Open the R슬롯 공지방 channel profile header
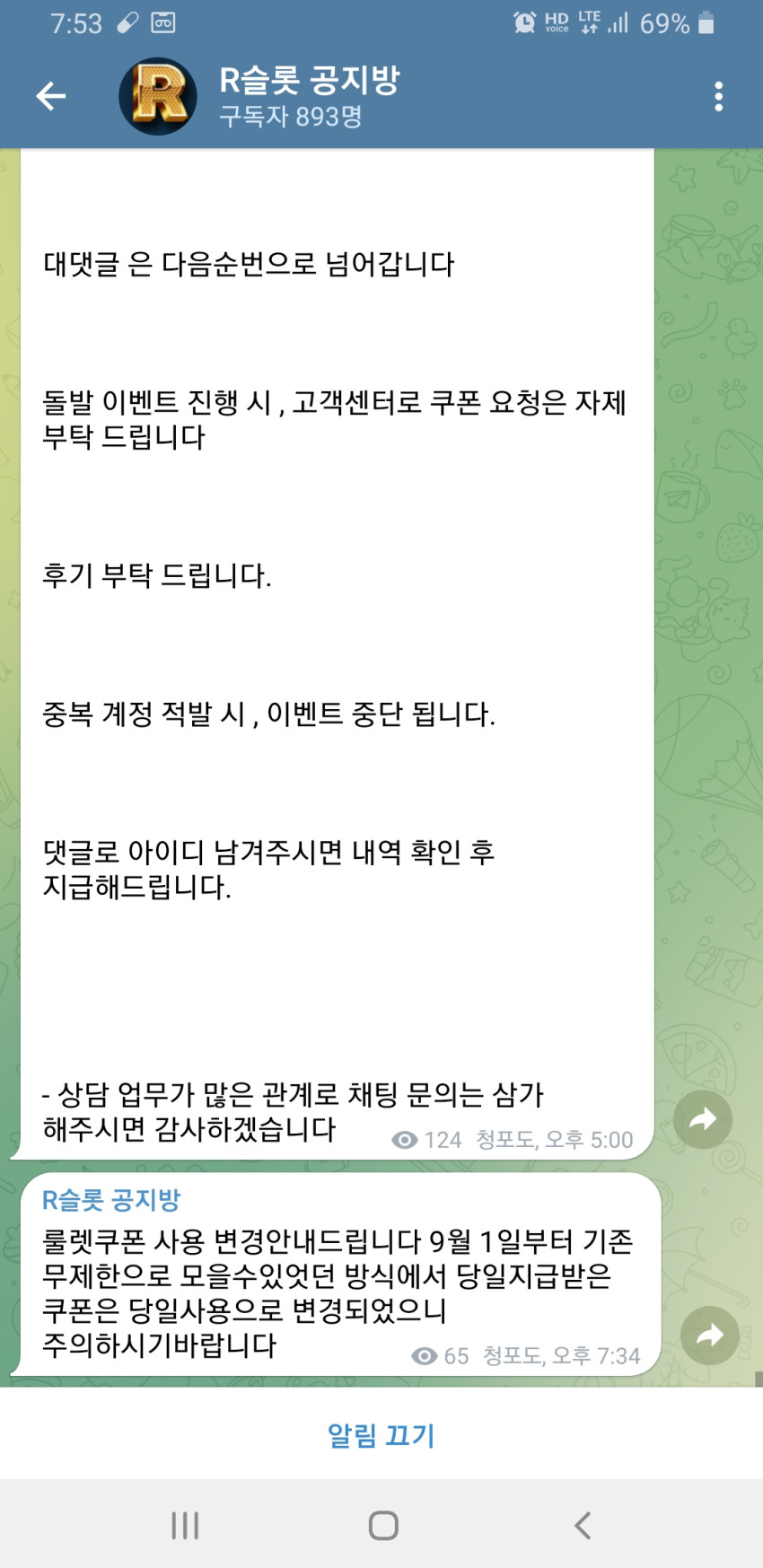 pos(310,96)
